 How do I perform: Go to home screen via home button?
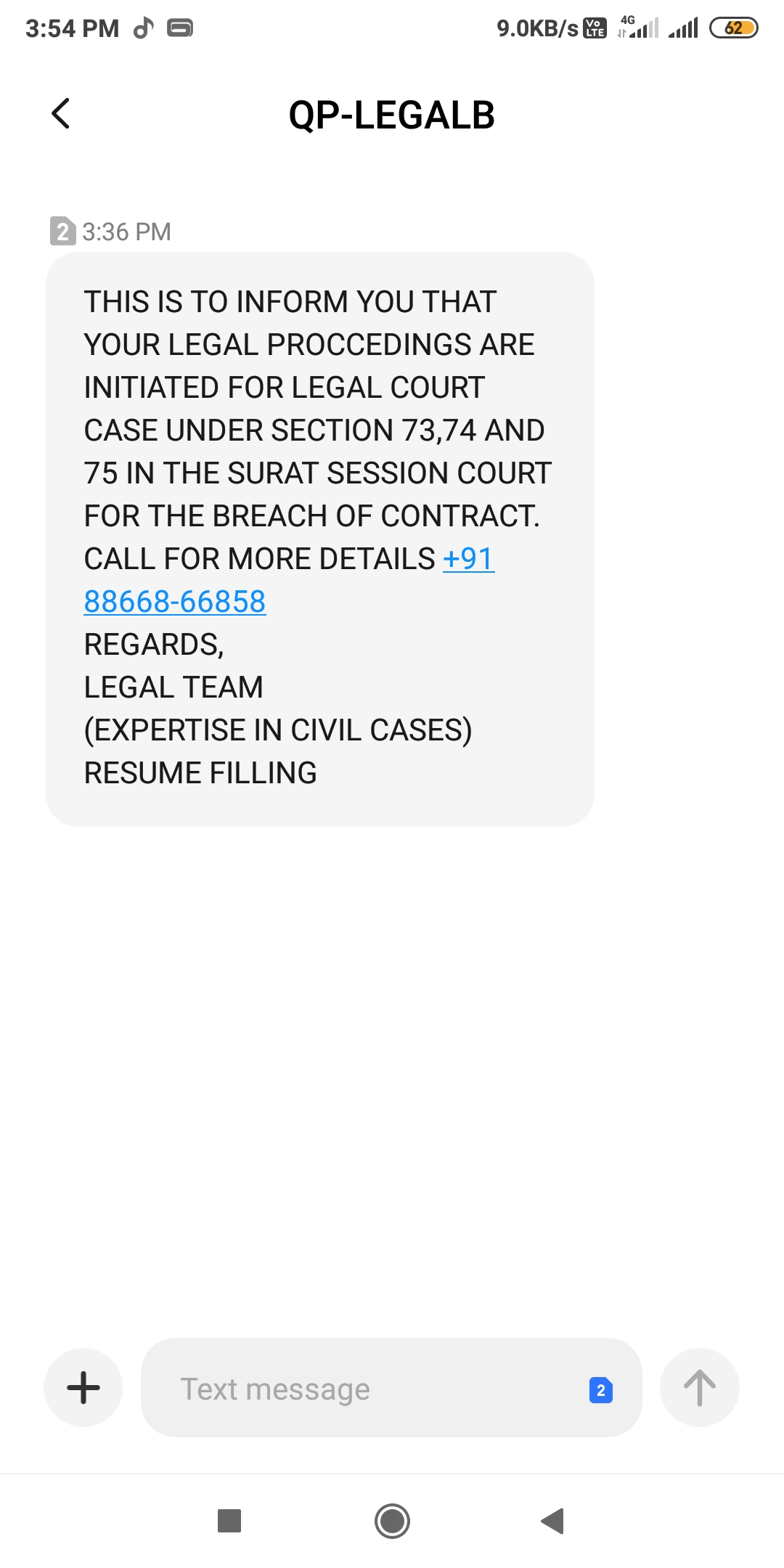pyautogui.click(x=392, y=1520)
